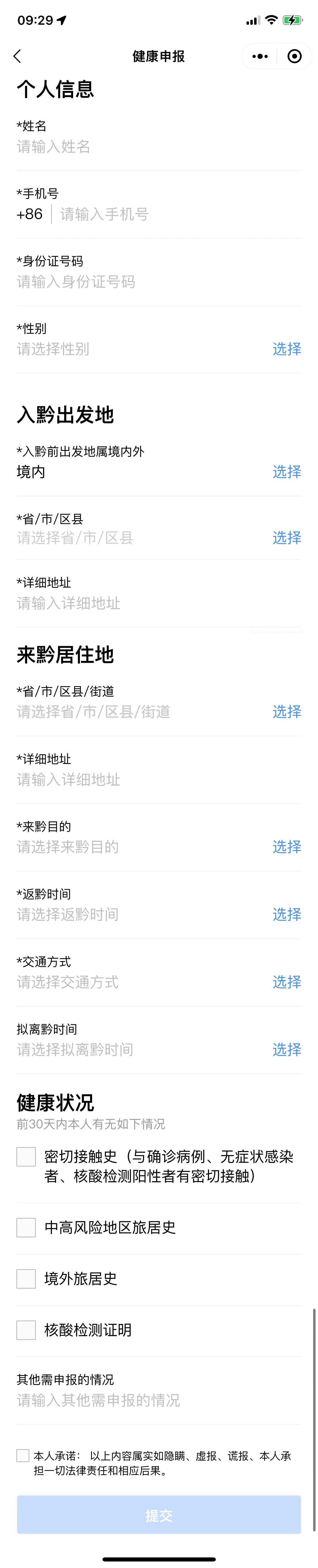
Task: Pick 返黔时间 date
Action: [x=286, y=914]
